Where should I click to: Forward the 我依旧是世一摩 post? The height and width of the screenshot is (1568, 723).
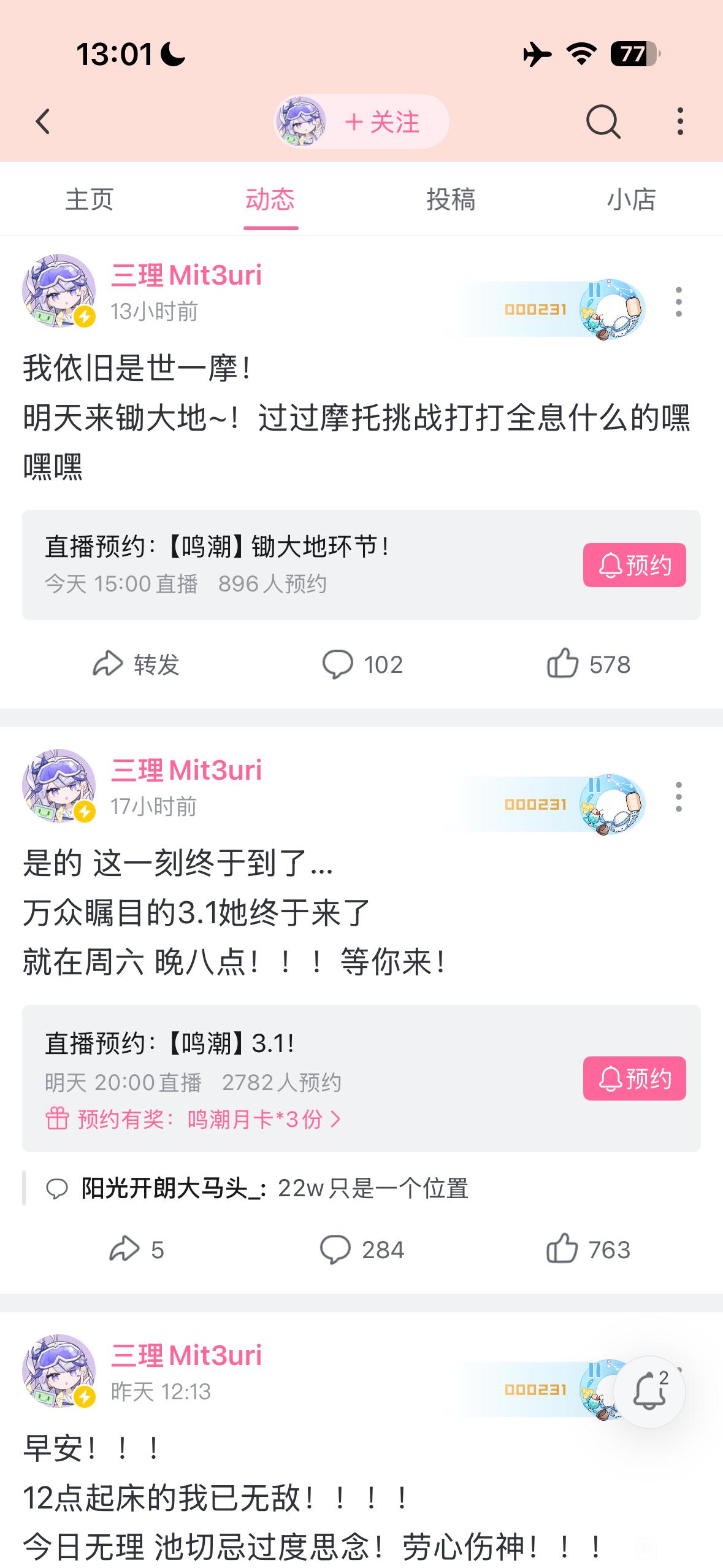coord(136,664)
